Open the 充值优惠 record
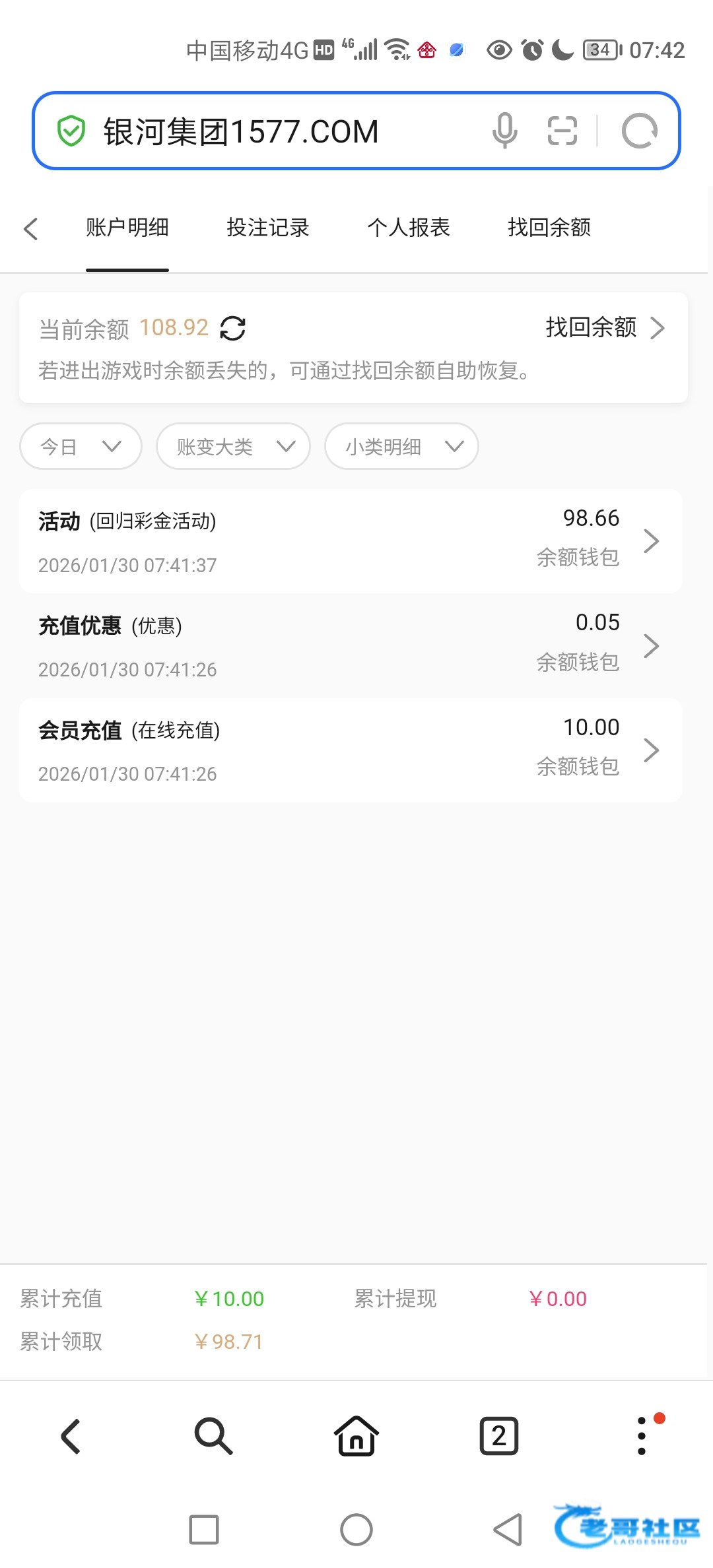Image resolution: width=713 pixels, height=1568 pixels. pos(350,645)
